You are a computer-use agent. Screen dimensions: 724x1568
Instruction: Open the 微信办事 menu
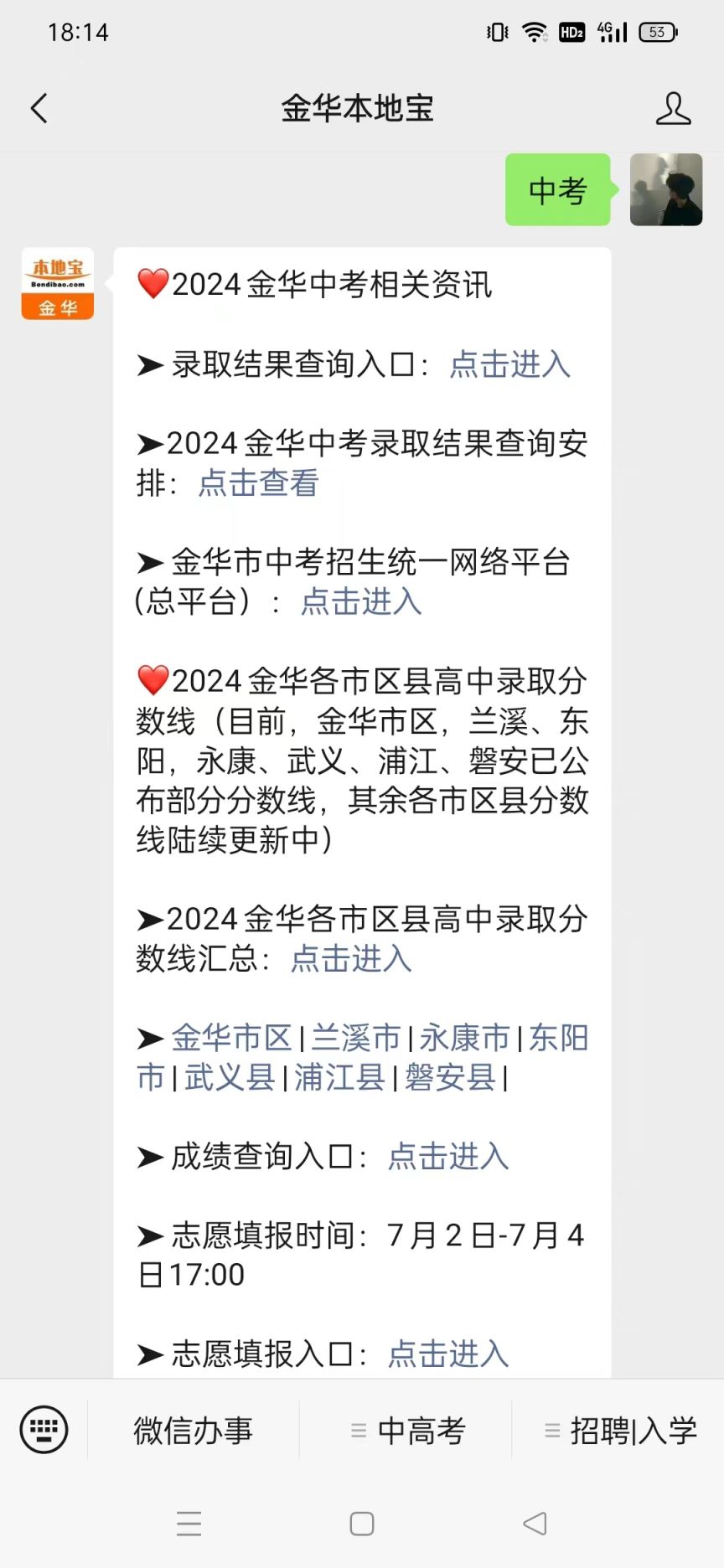[x=193, y=1430]
